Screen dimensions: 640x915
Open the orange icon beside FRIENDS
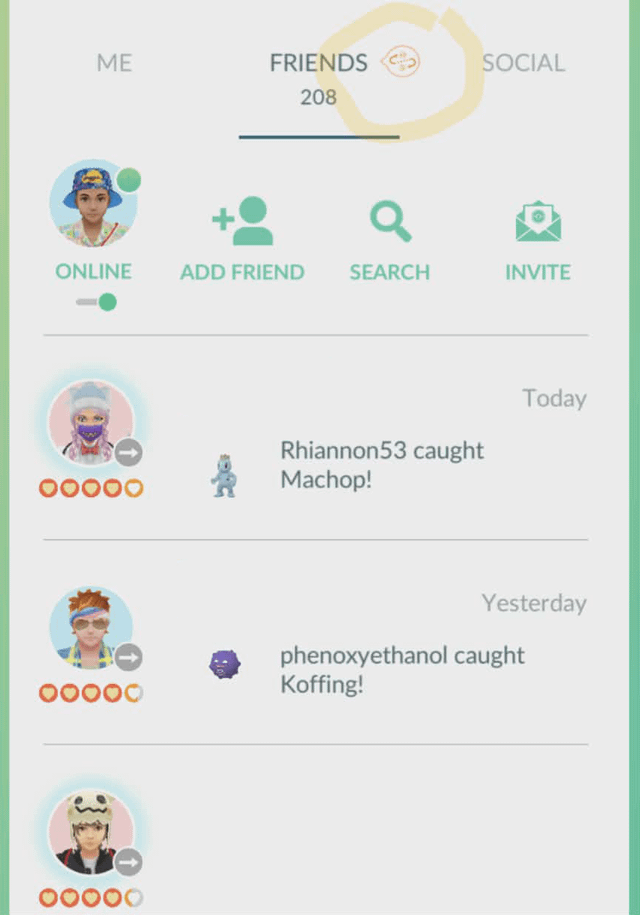pyautogui.click(x=401, y=62)
